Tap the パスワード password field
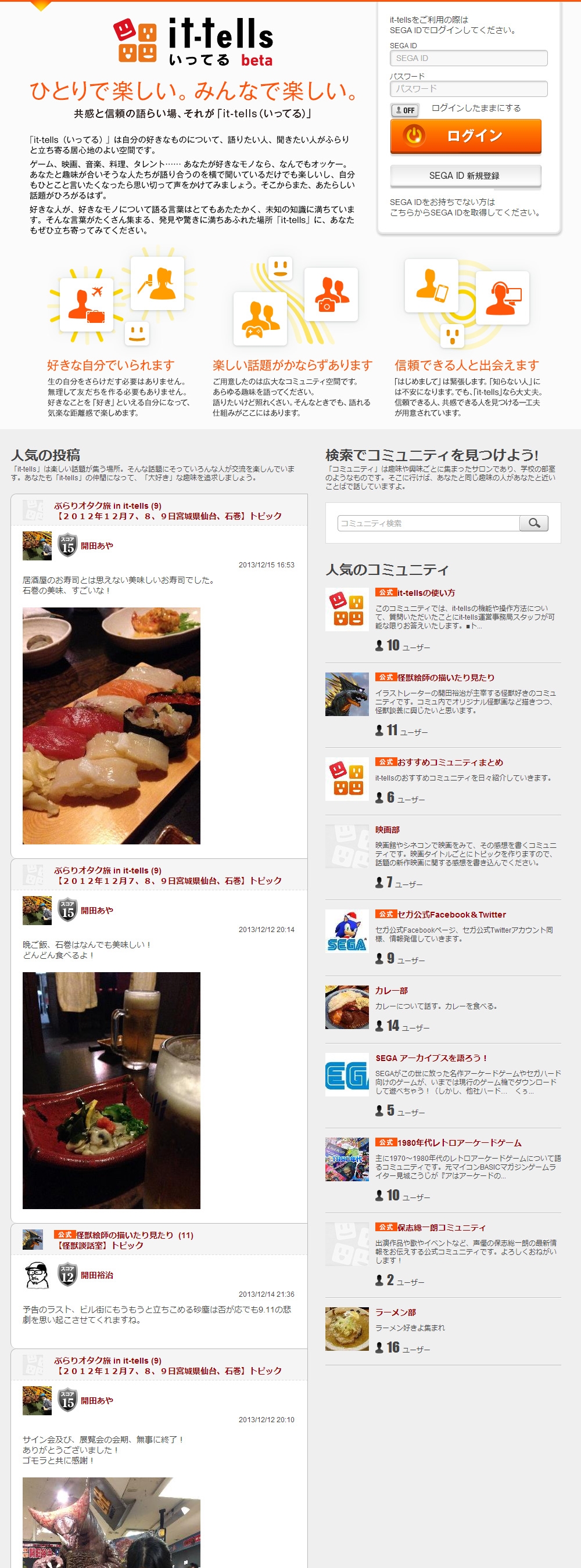 coord(468,89)
